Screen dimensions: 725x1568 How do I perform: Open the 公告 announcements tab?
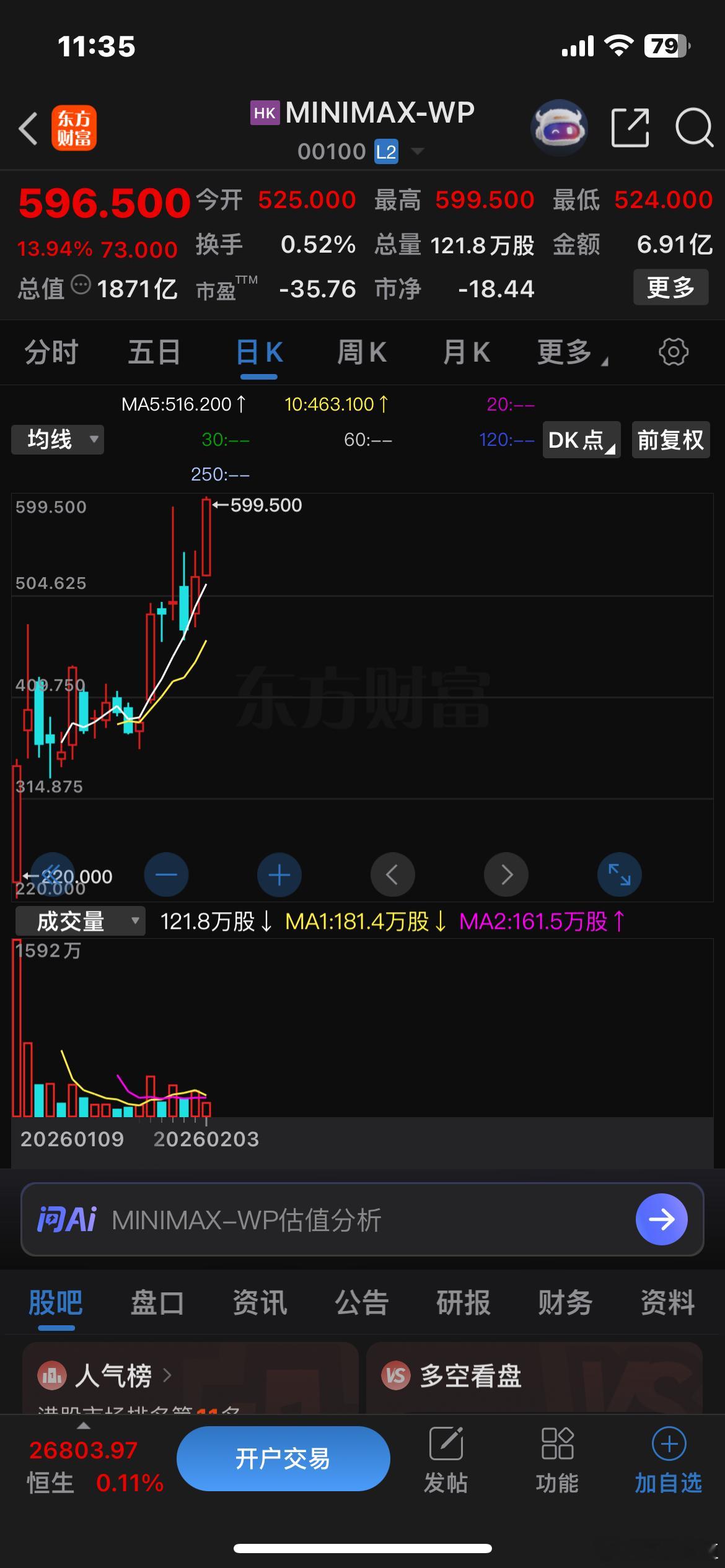tap(361, 1302)
